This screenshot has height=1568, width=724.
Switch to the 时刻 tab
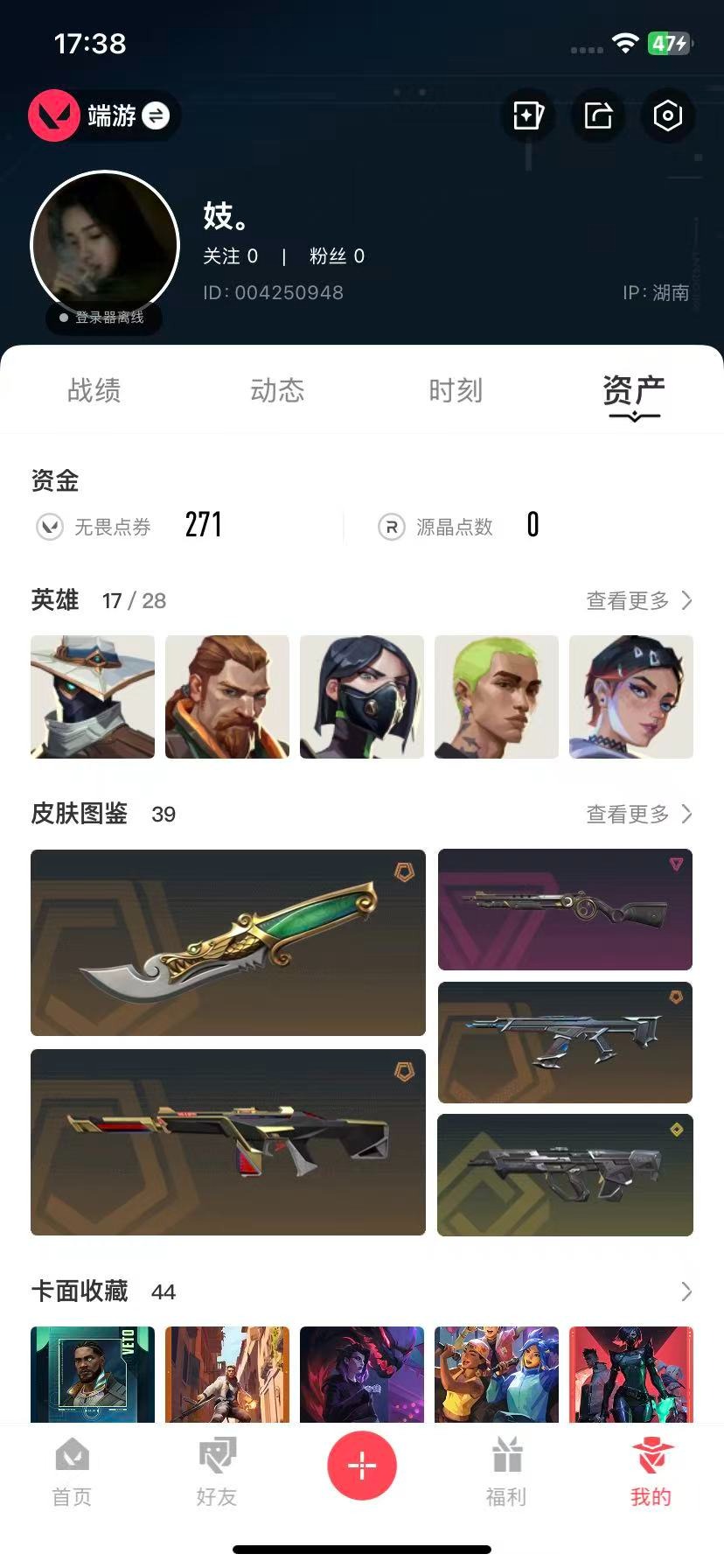click(x=456, y=391)
